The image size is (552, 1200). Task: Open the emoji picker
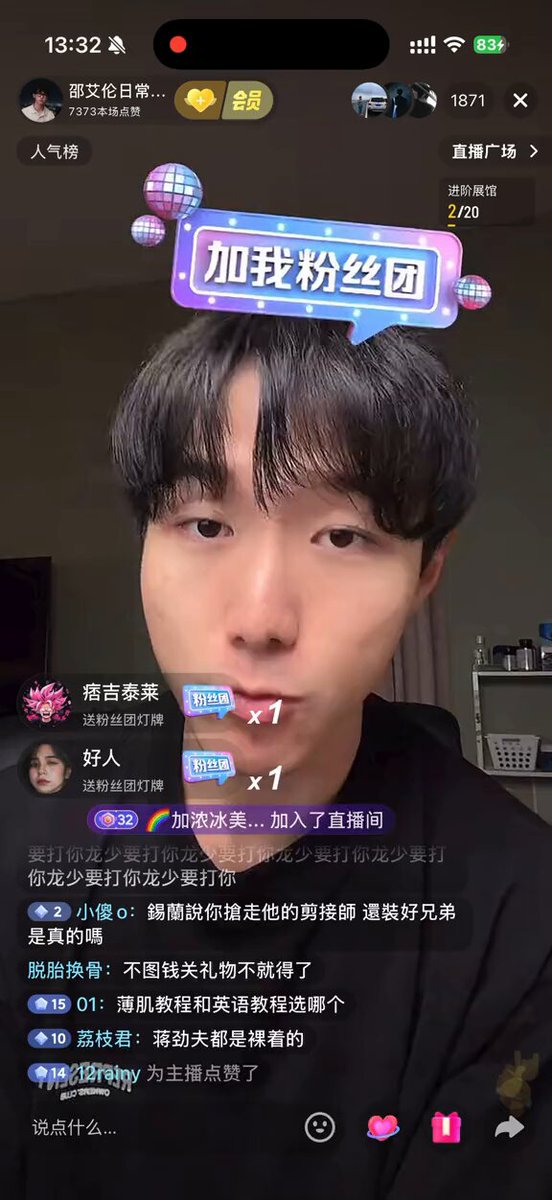point(319,1127)
